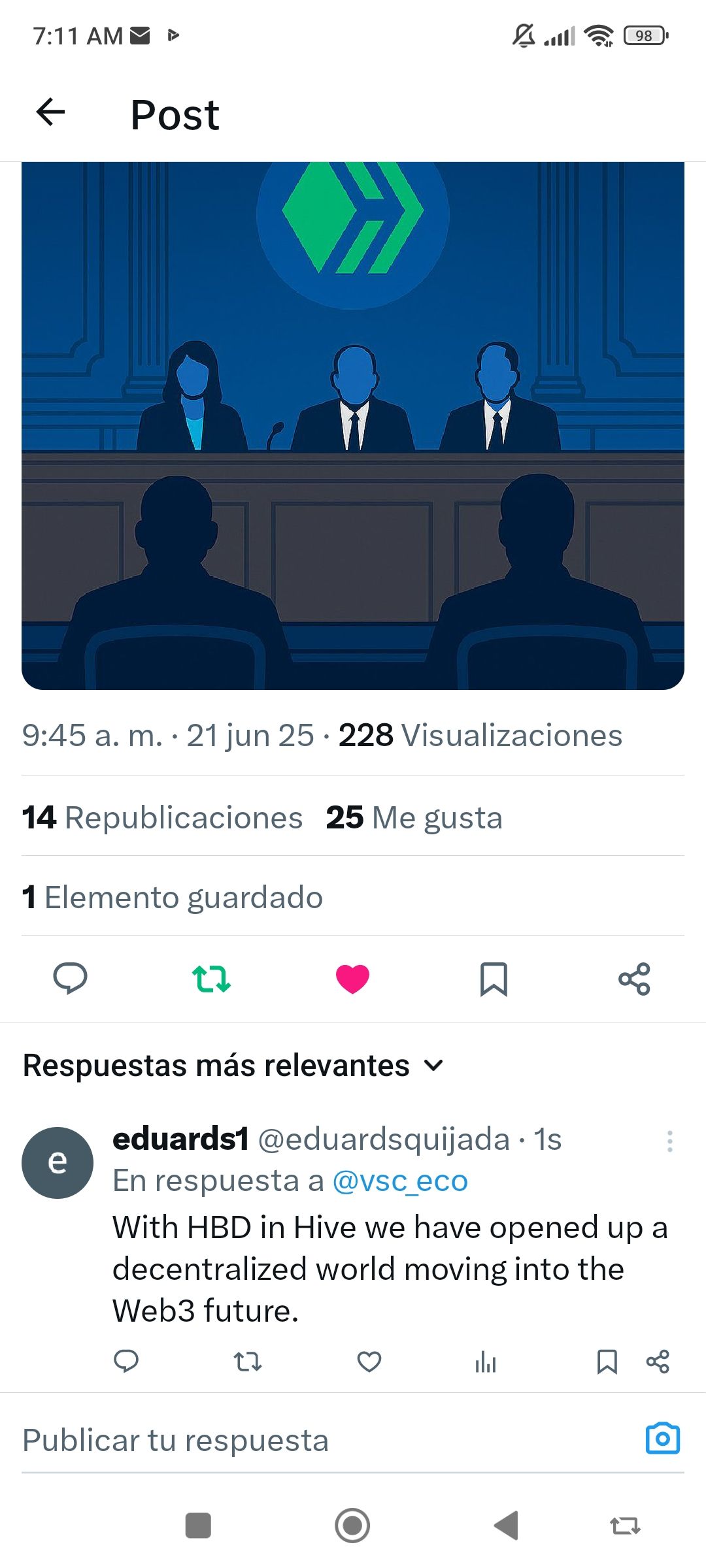View the 14 Republicaciones list
The height and width of the screenshot is (1568, 706).
tap(162, 817)
